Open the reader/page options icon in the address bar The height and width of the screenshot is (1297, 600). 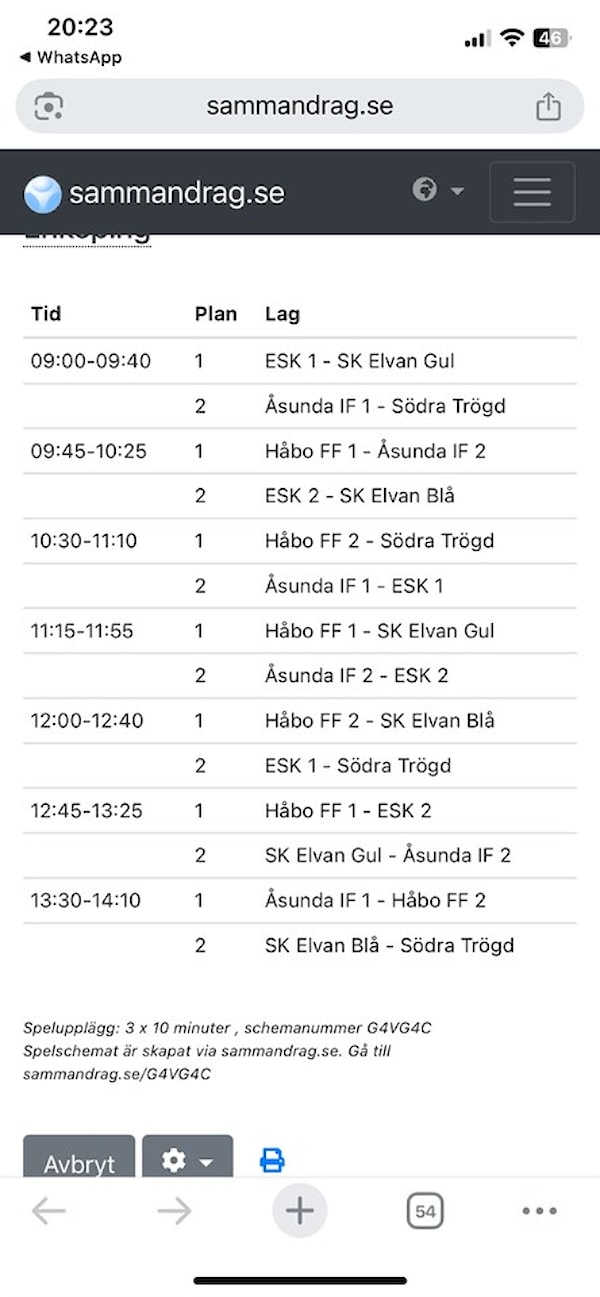(49, 106)
